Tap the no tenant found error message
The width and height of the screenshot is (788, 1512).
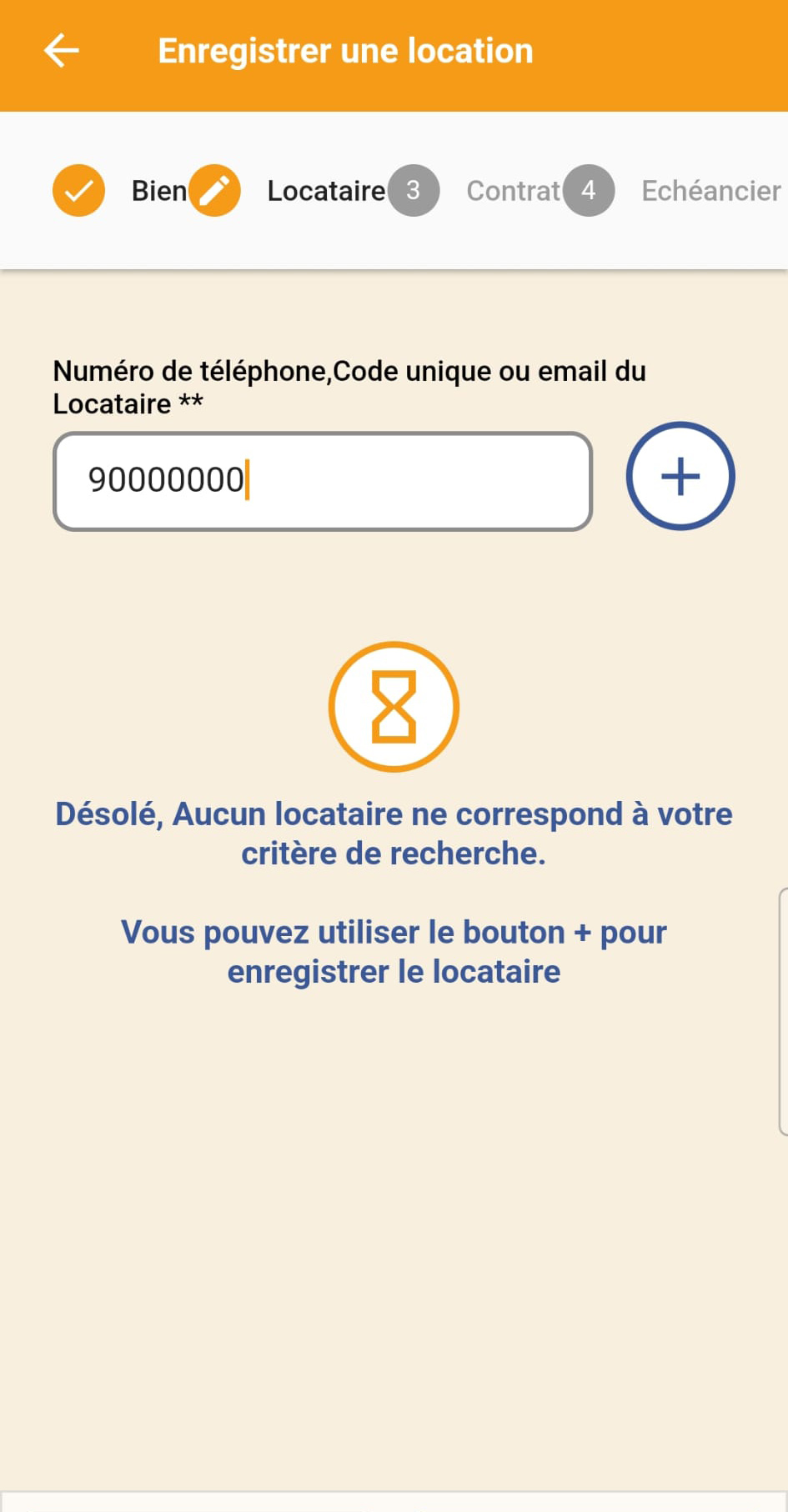pos(393,834)
